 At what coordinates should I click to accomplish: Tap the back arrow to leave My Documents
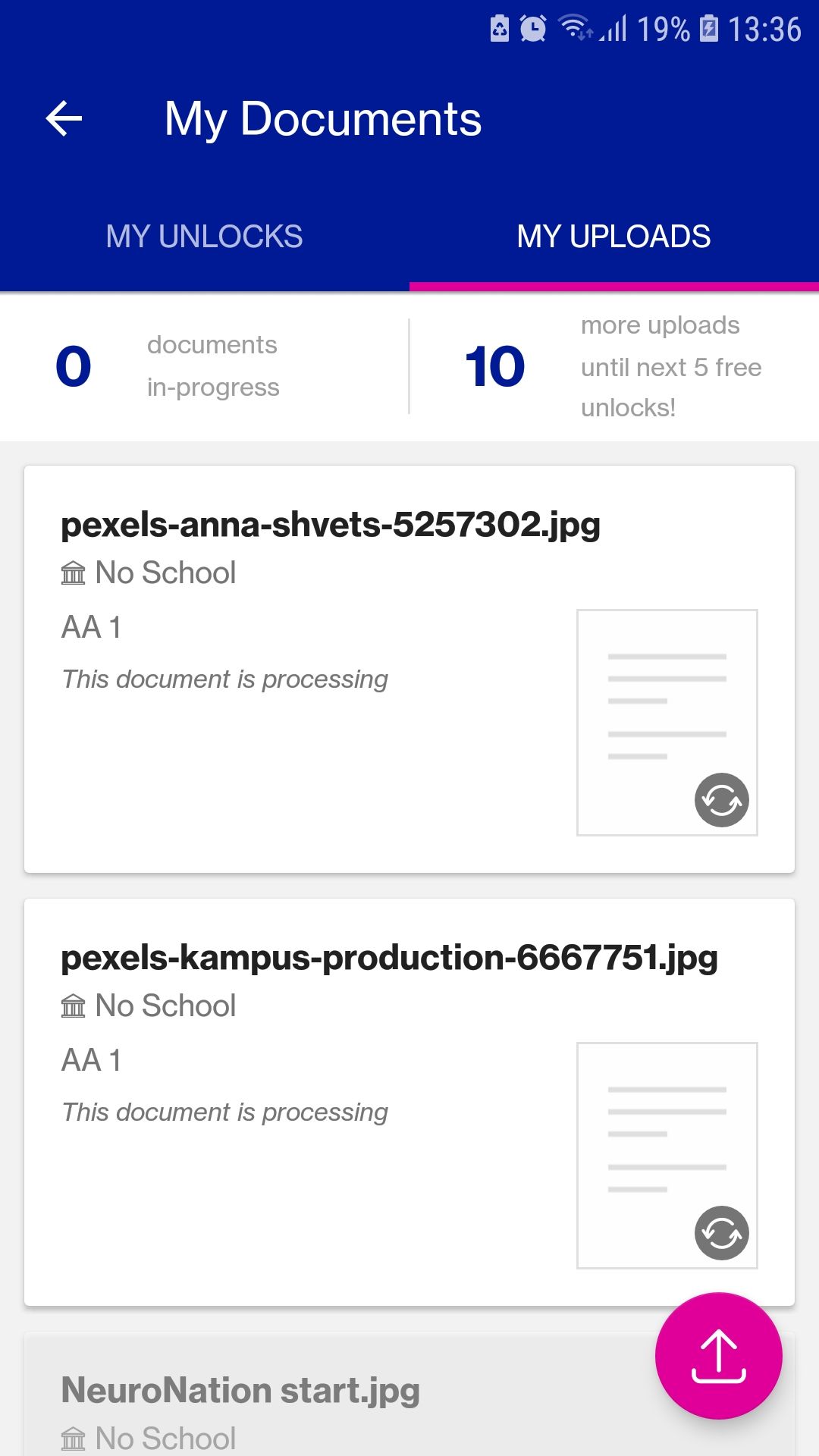64,118
